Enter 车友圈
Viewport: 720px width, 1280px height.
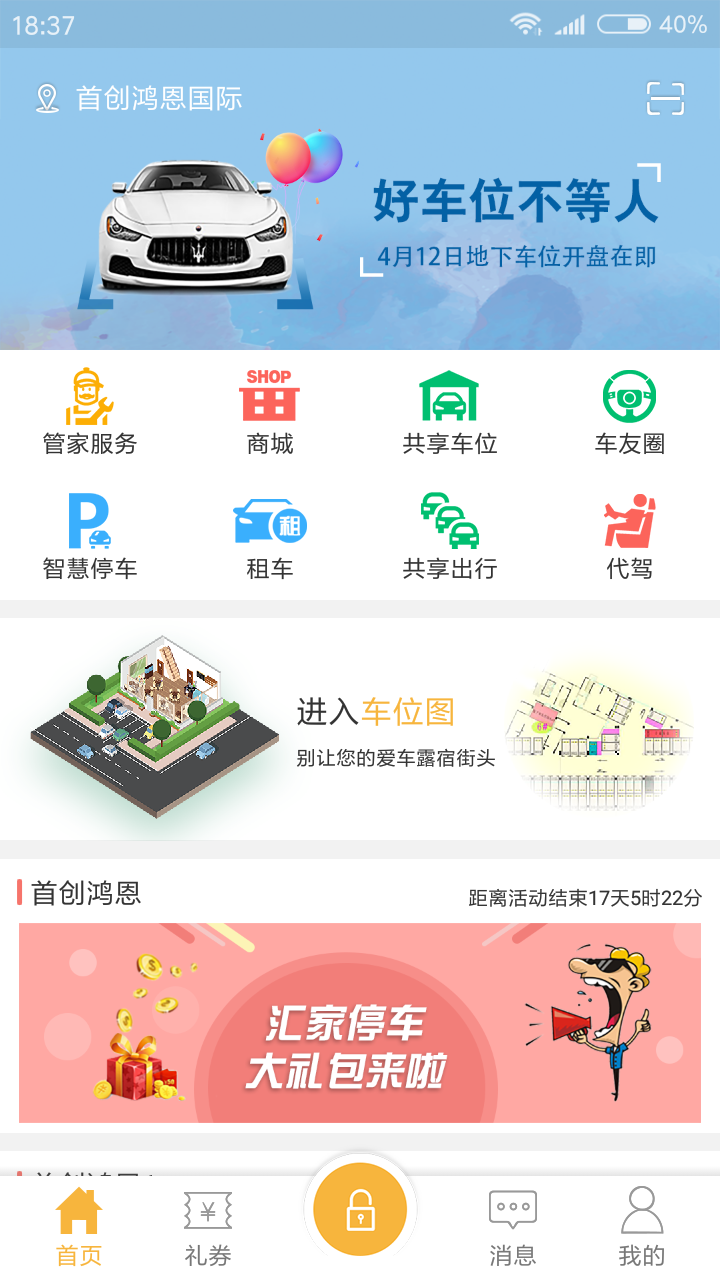point(629,412)
